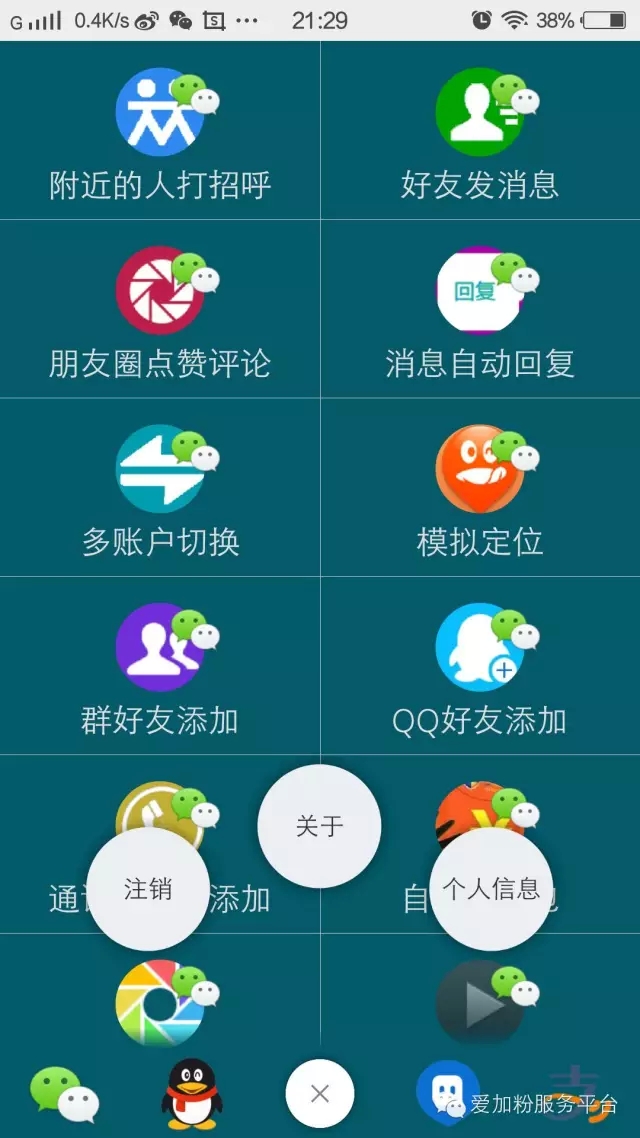Close the floating menu with the X
The image size is (640, 1138).
pyautogui.click(x=320, y=1093)
